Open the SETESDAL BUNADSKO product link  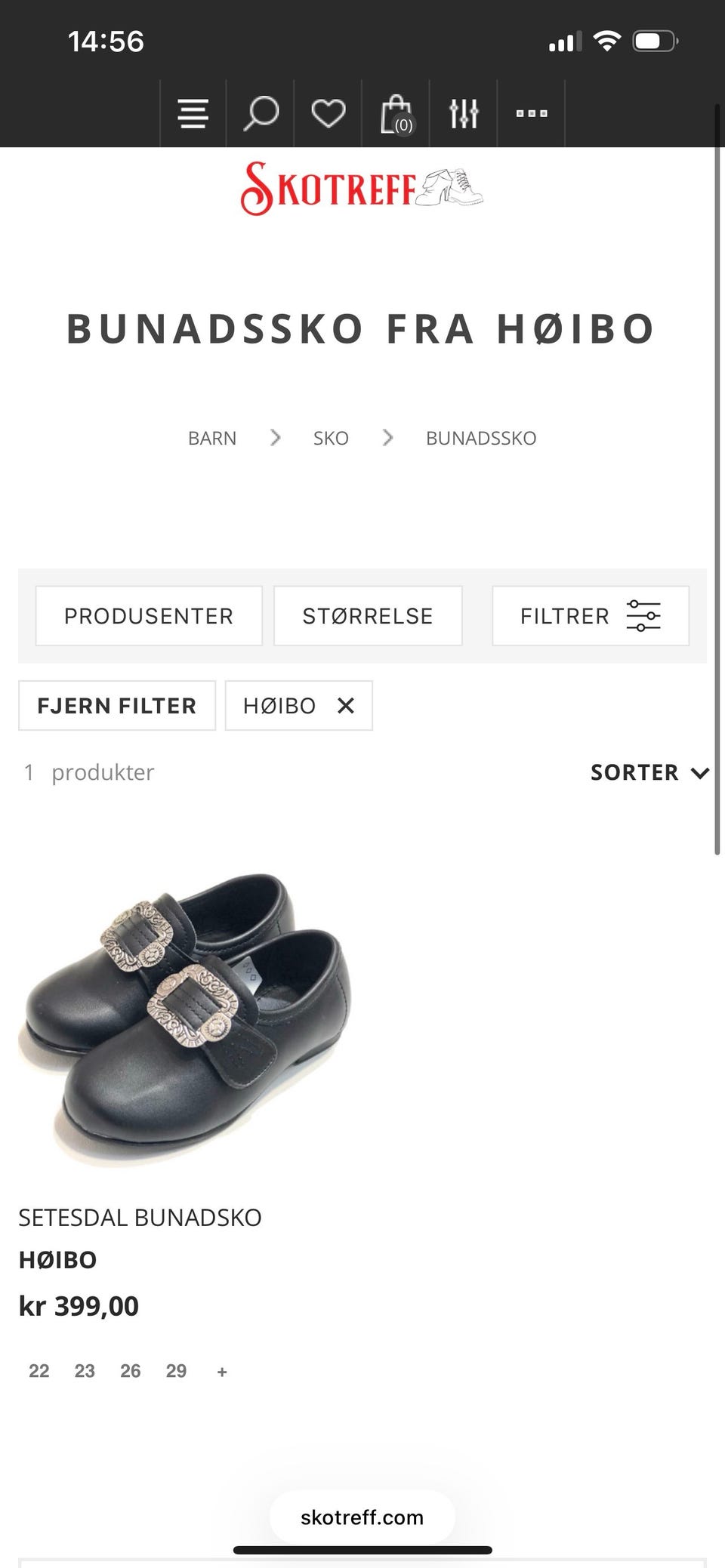(x=140, y=1217)
